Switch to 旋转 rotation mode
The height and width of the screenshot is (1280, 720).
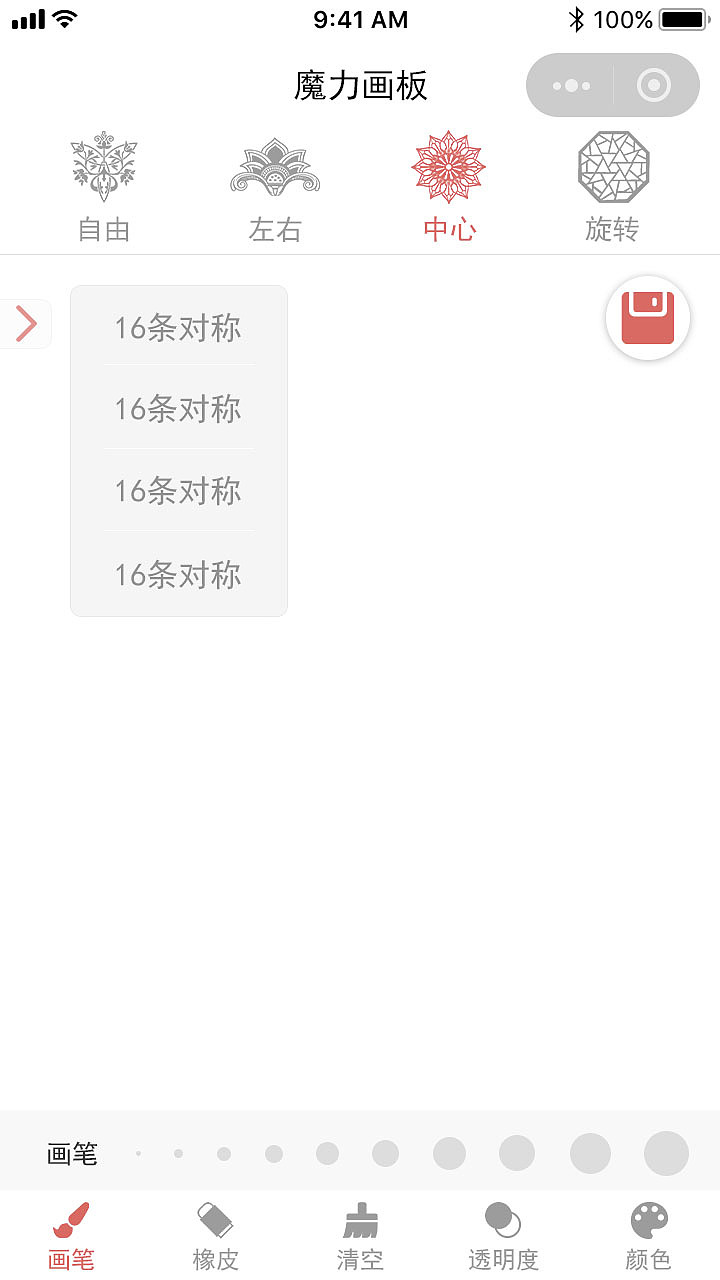point(613,188)
